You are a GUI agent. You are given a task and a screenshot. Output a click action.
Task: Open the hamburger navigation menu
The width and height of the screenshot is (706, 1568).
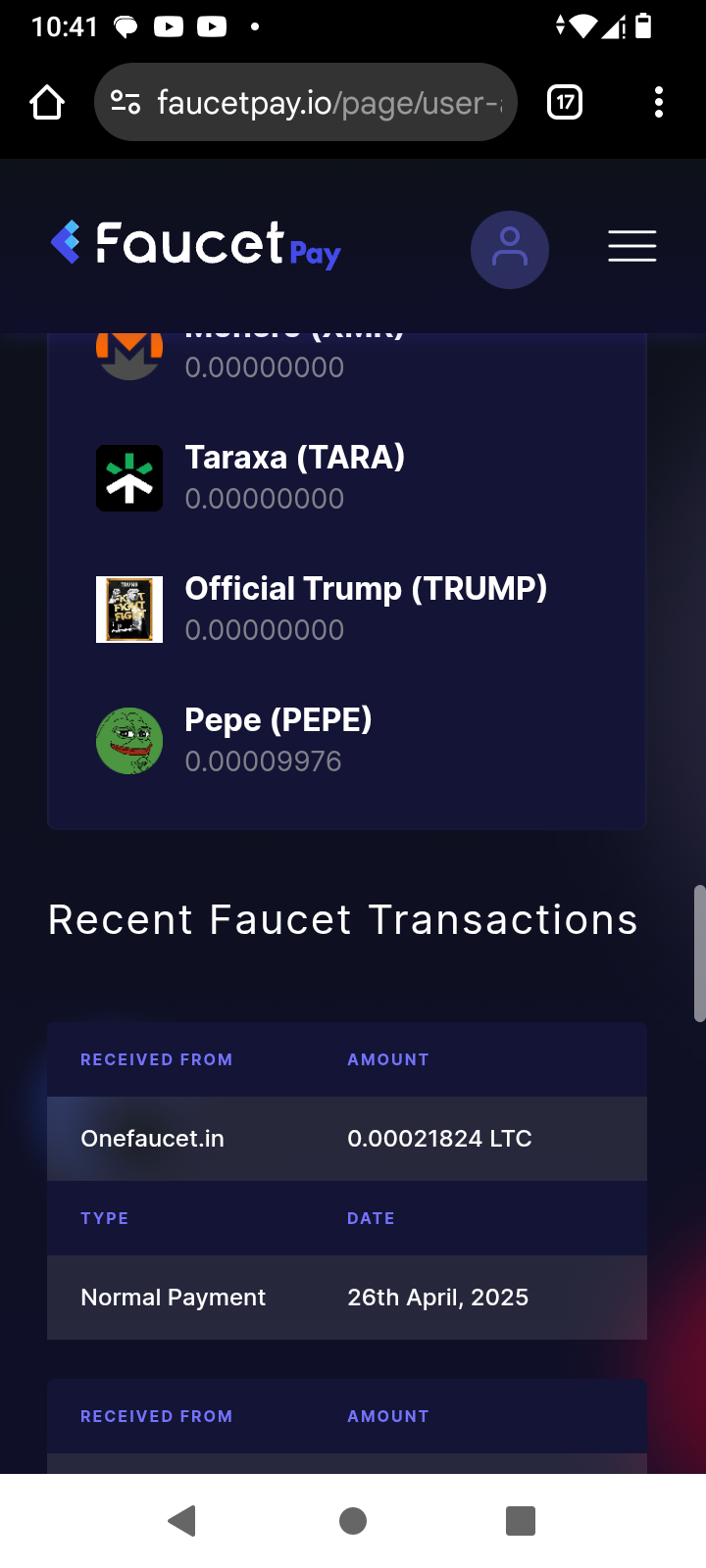click(632, 246)
